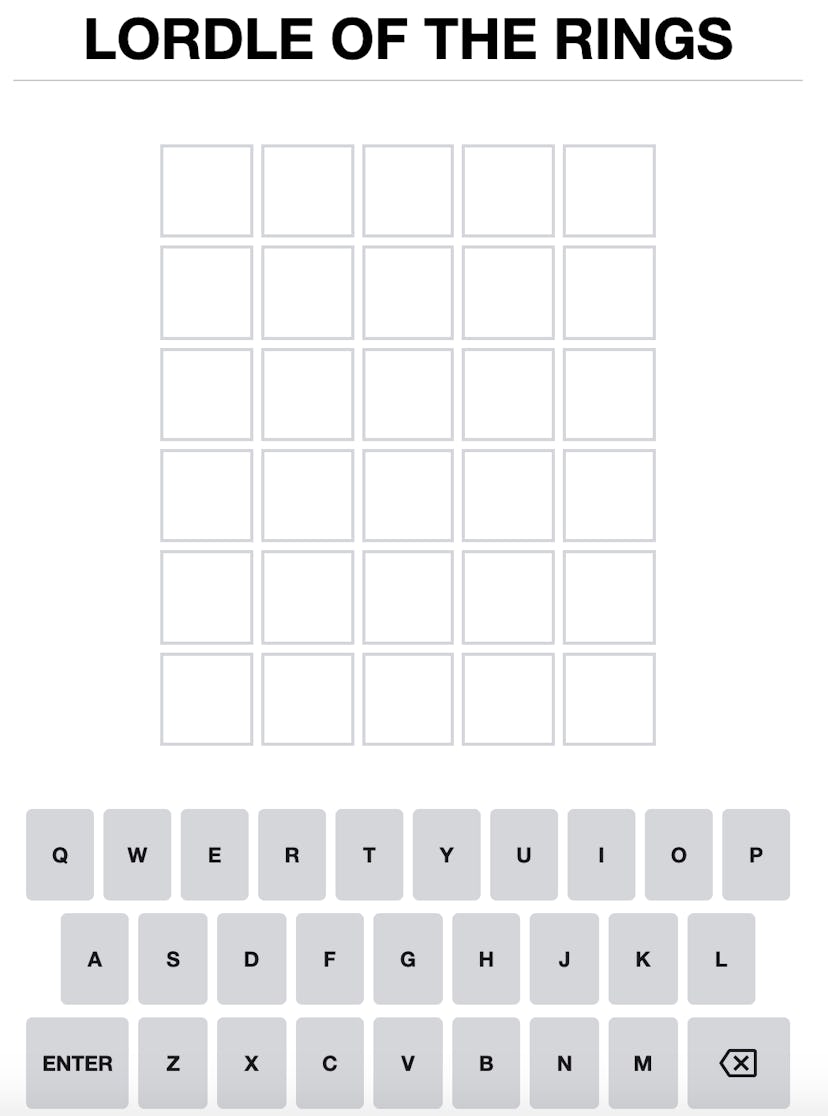Type the letter Z
The height and width of the screenshot is (1116, 828).
click(x=172, y=1062)
